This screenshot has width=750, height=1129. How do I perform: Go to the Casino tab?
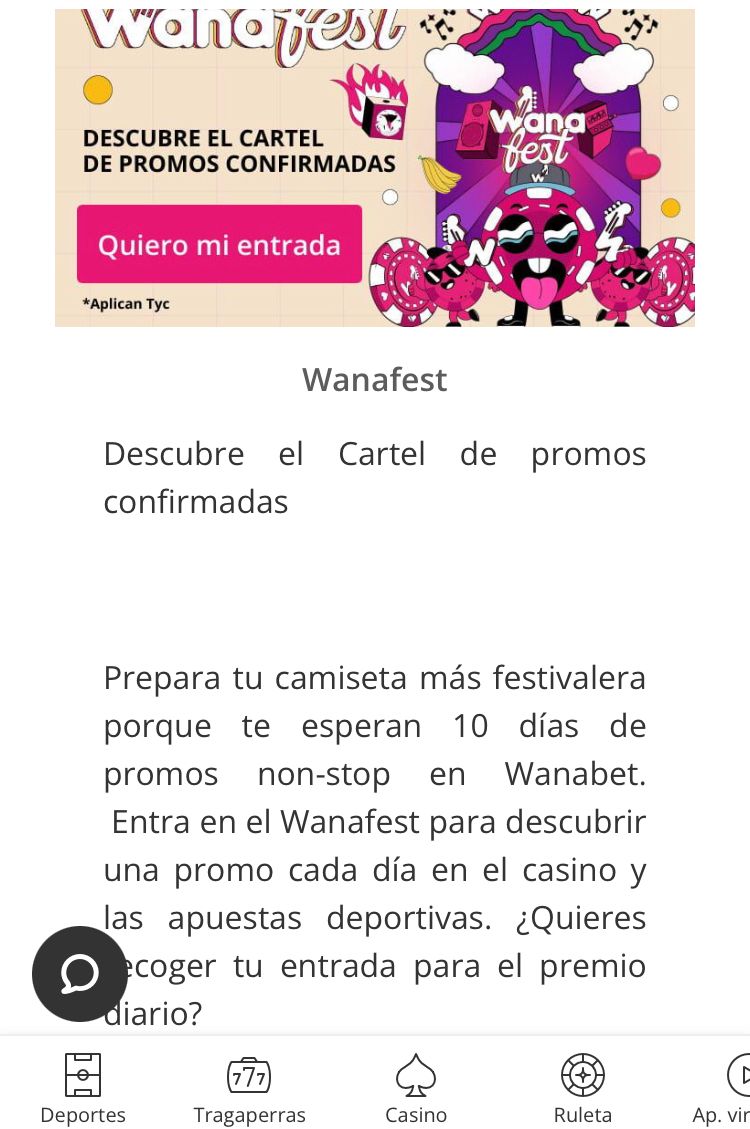(x=416, y=1088)
